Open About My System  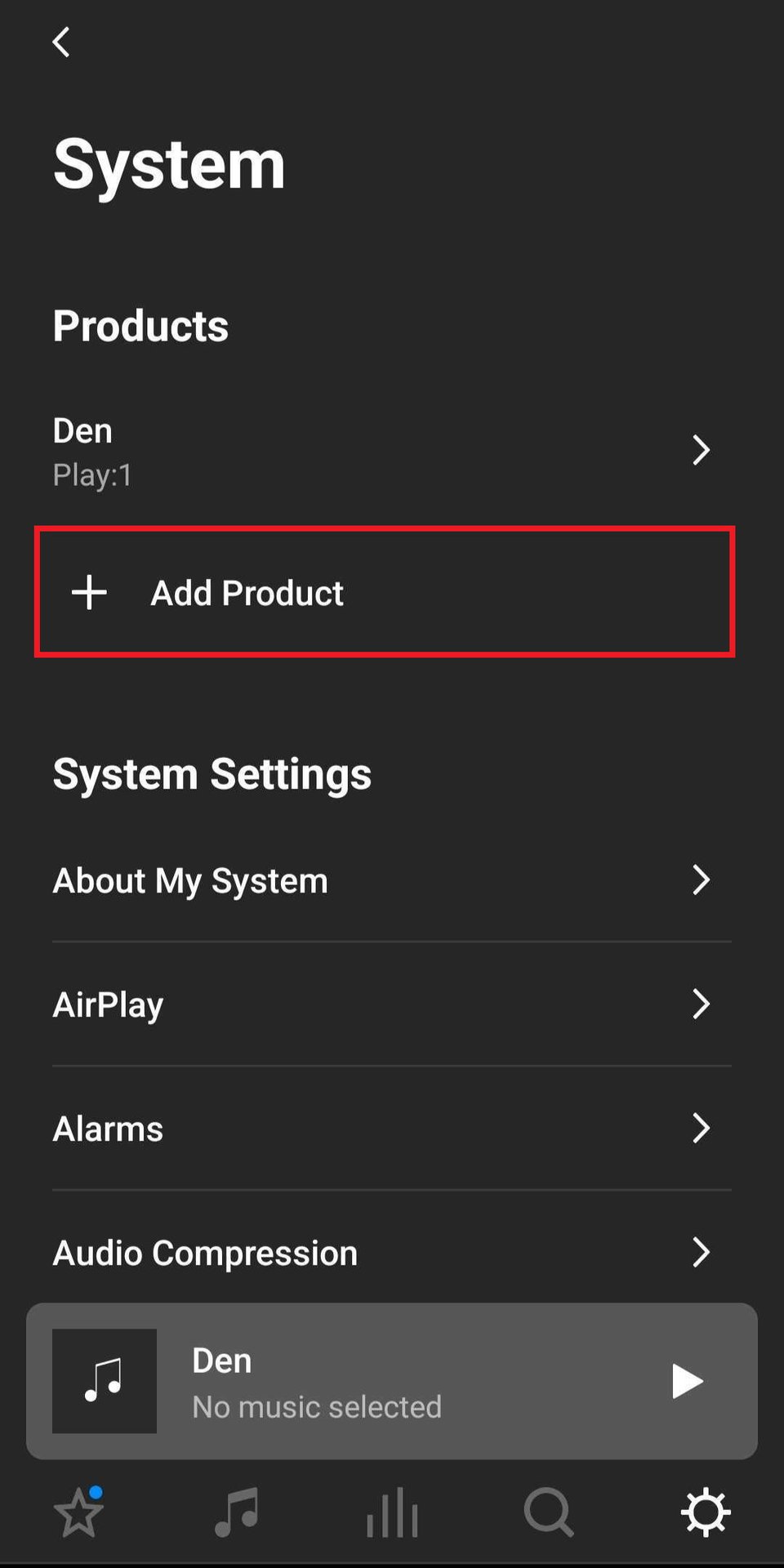click(382, 880)
